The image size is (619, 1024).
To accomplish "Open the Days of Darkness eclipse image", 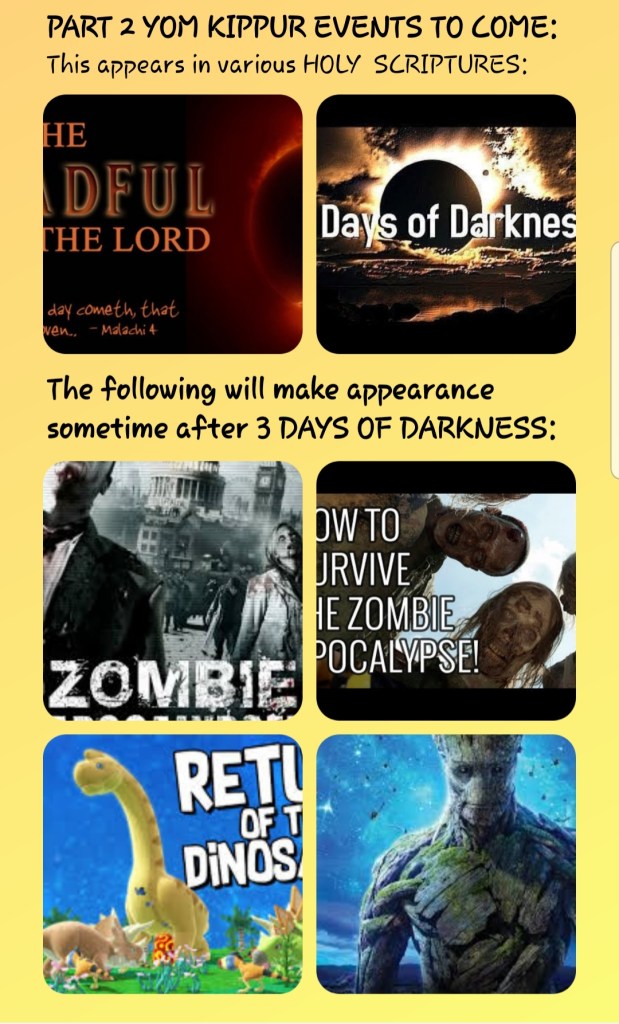I will point(446,224).
